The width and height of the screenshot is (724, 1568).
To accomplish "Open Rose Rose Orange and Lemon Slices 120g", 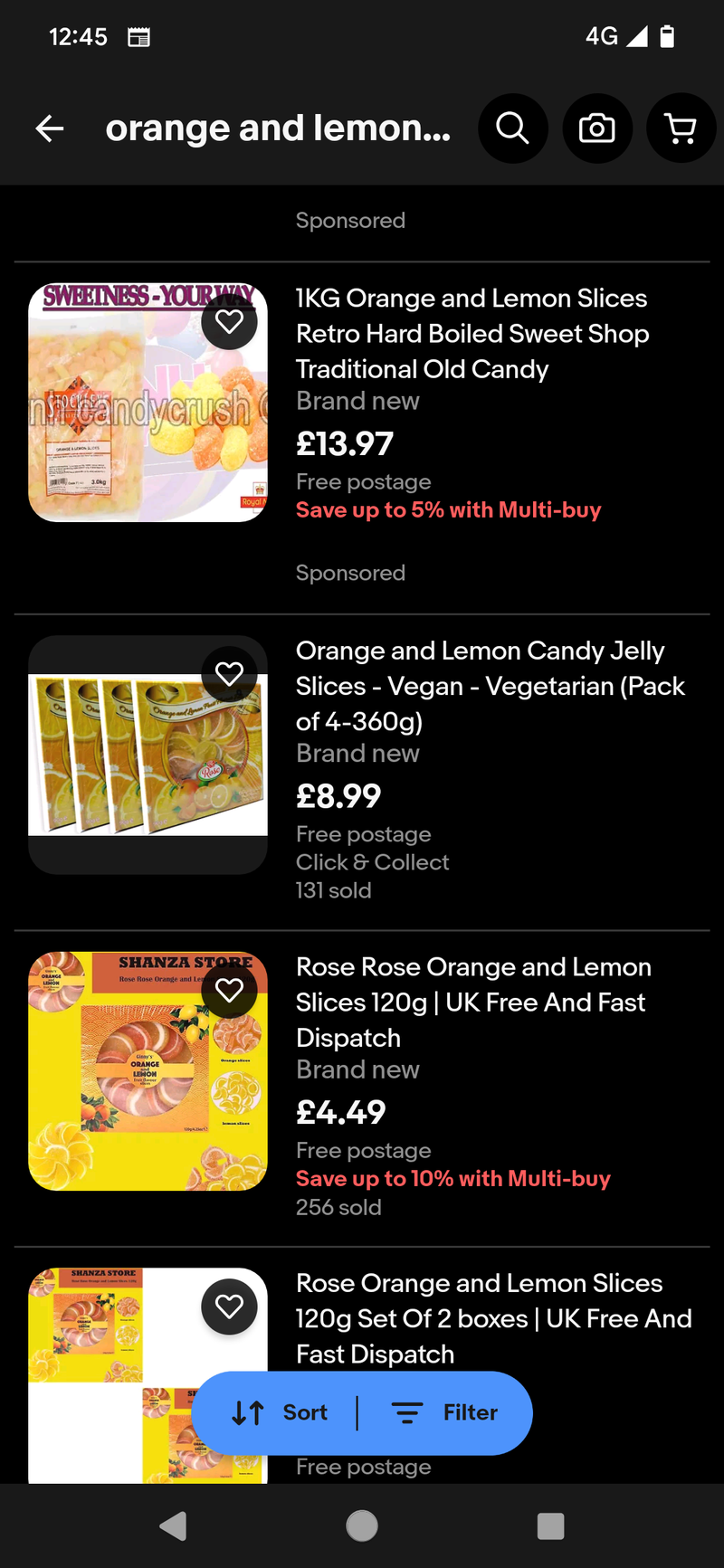I will (x=472, y=1002).
